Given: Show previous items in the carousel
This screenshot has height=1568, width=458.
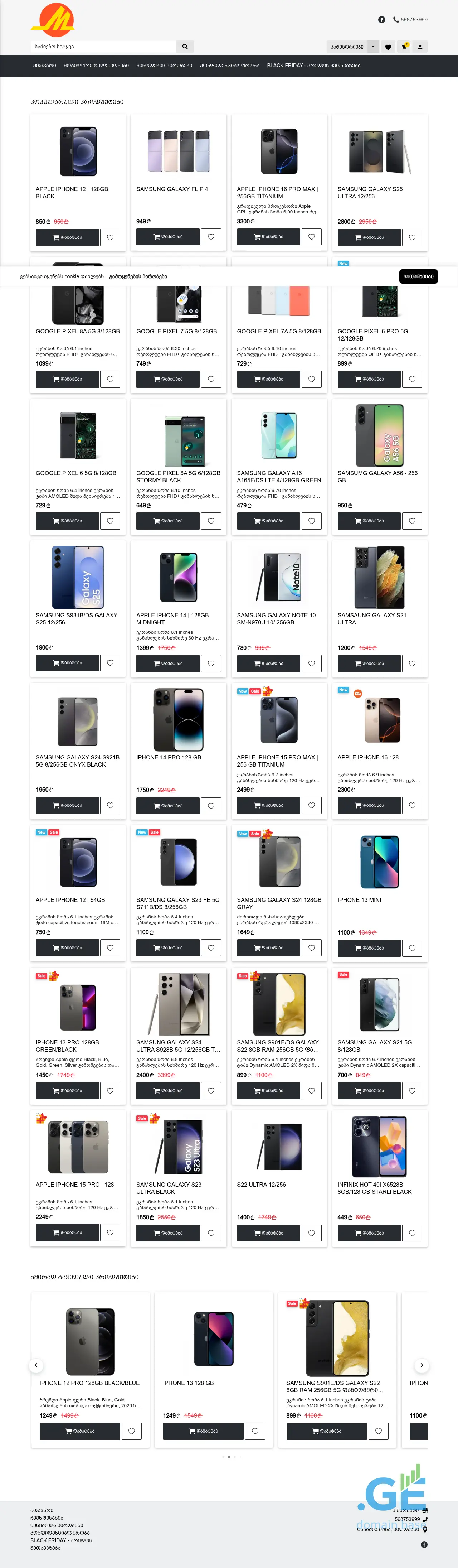Looking at the screenshot, I should coord(36,1365).
